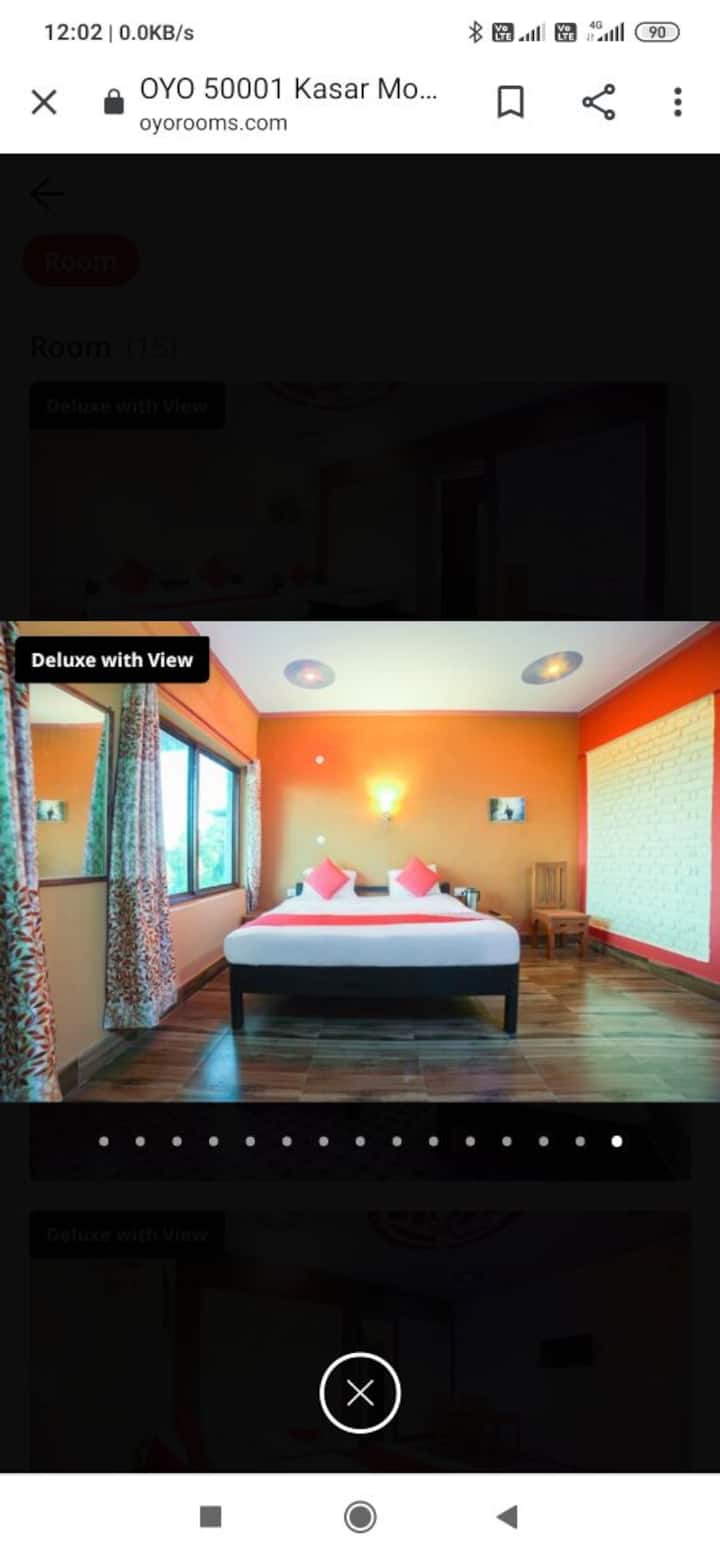Jump to first photo via first dot

(x=104, y=1141)
